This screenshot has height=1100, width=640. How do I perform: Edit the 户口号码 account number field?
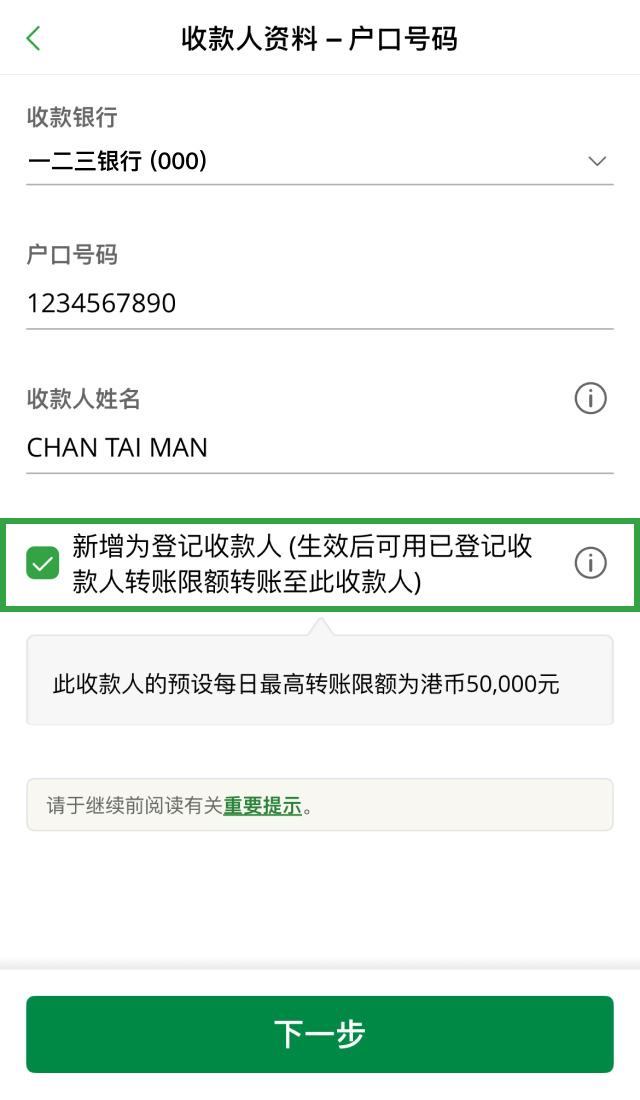point(319,303)
